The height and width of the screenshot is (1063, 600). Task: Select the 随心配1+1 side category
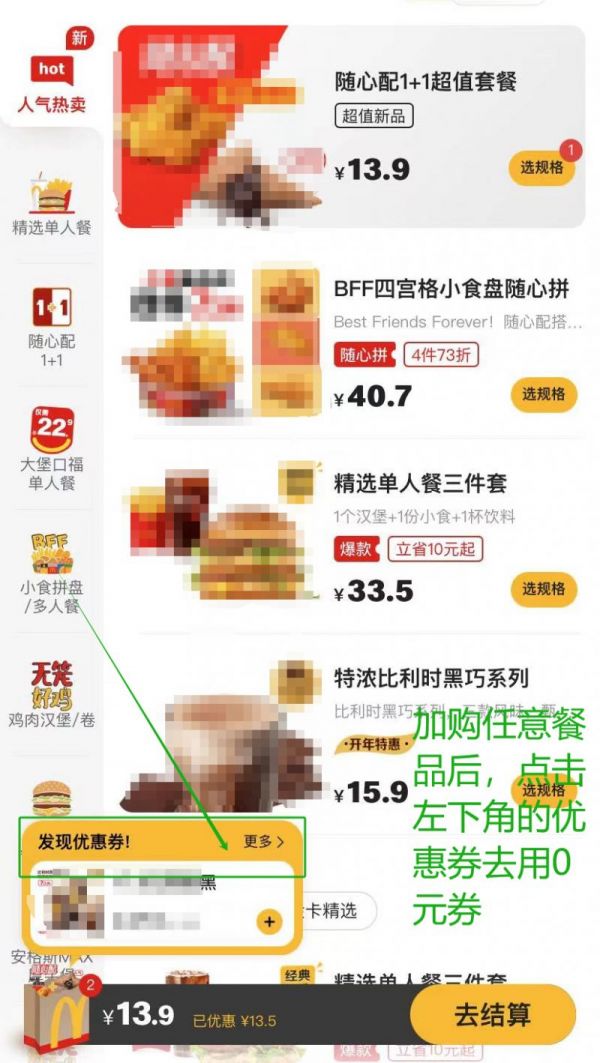[52, 327]
